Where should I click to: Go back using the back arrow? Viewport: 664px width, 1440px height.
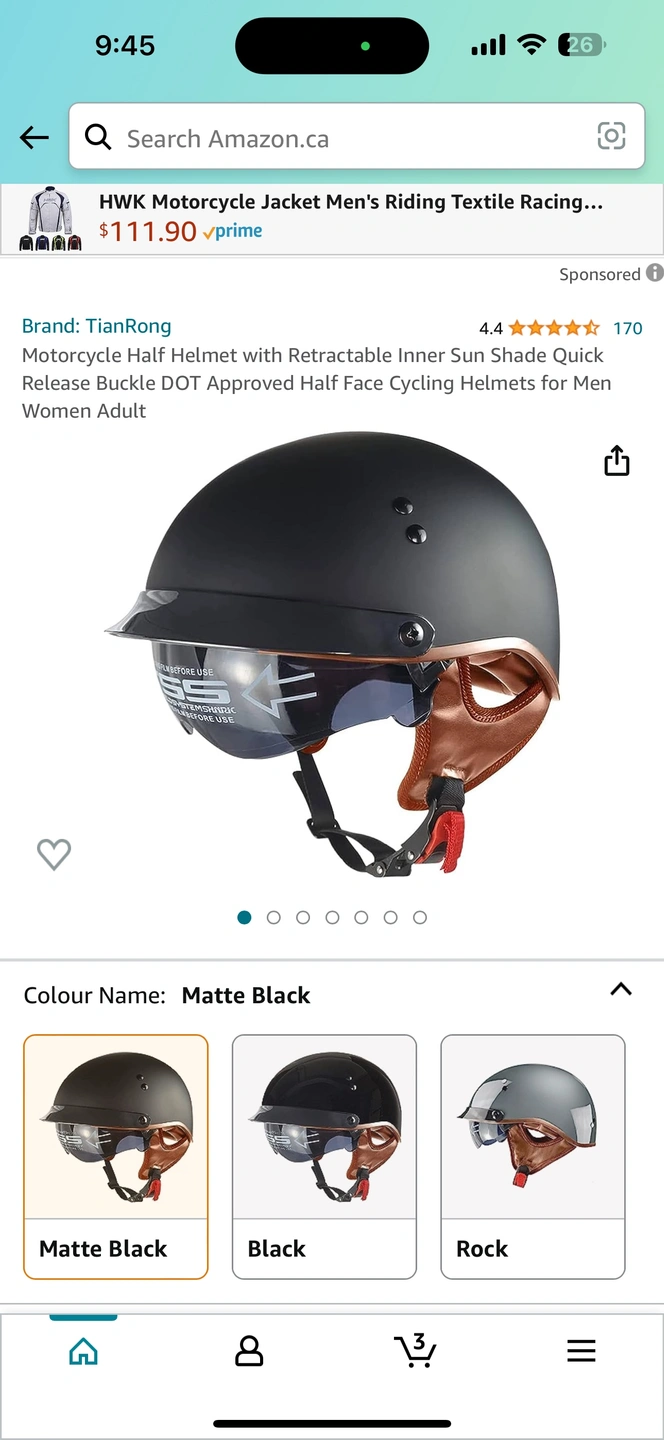pos(34,138)
